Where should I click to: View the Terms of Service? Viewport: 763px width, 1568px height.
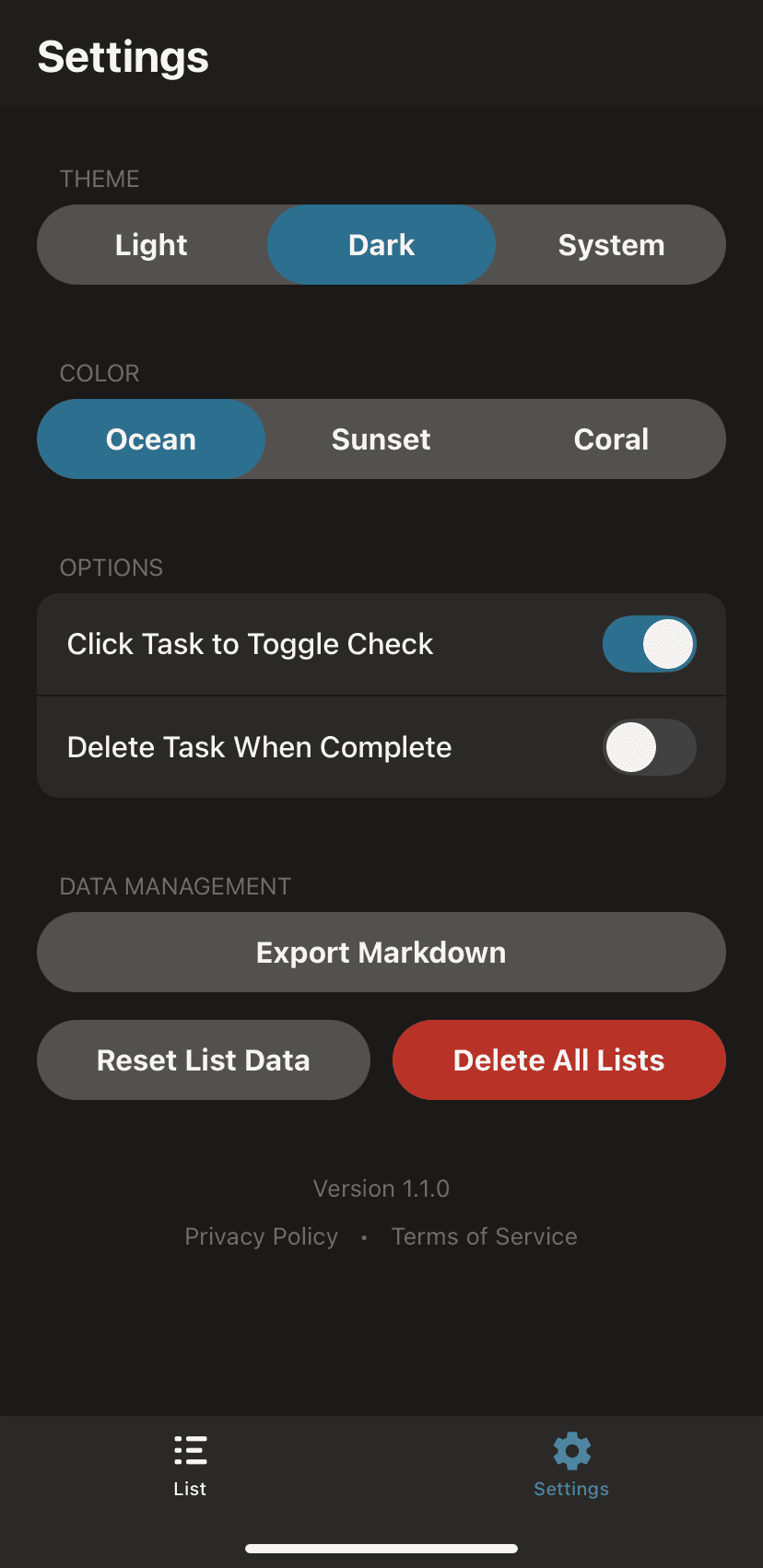pyautogui.click(x=484, y=1235)
